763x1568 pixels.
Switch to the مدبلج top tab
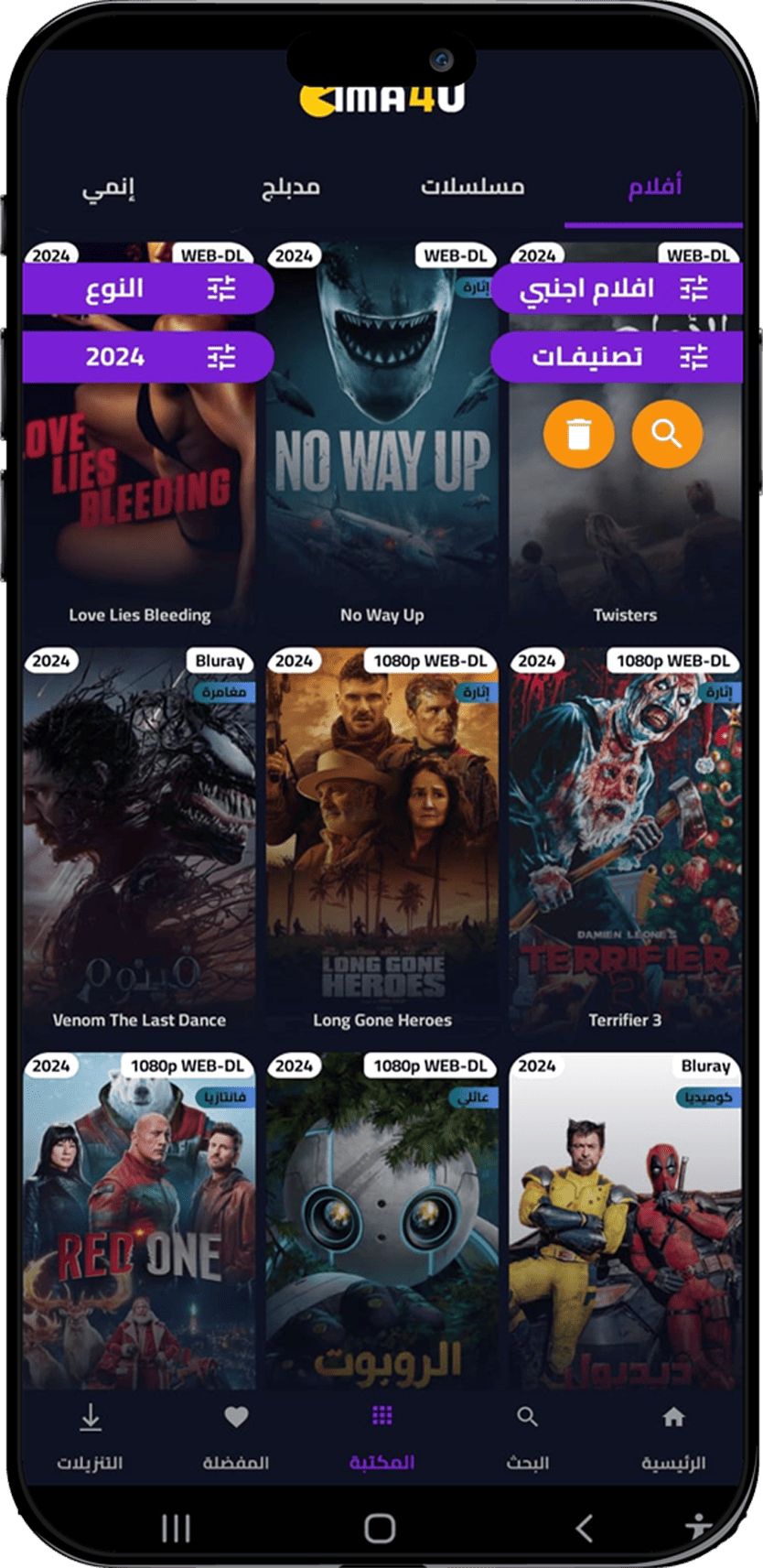tap(291, 187)
